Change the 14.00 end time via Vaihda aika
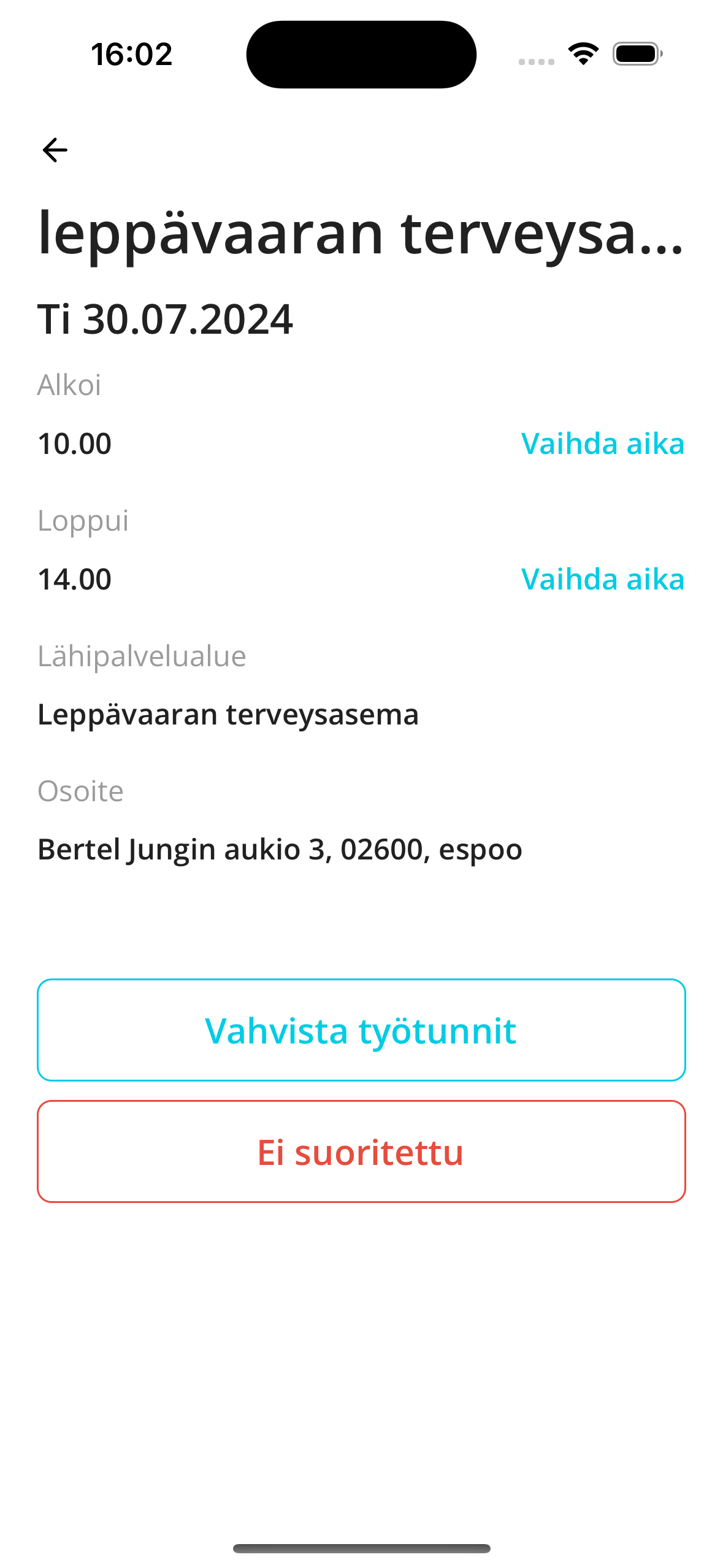 tap(602, 579)
